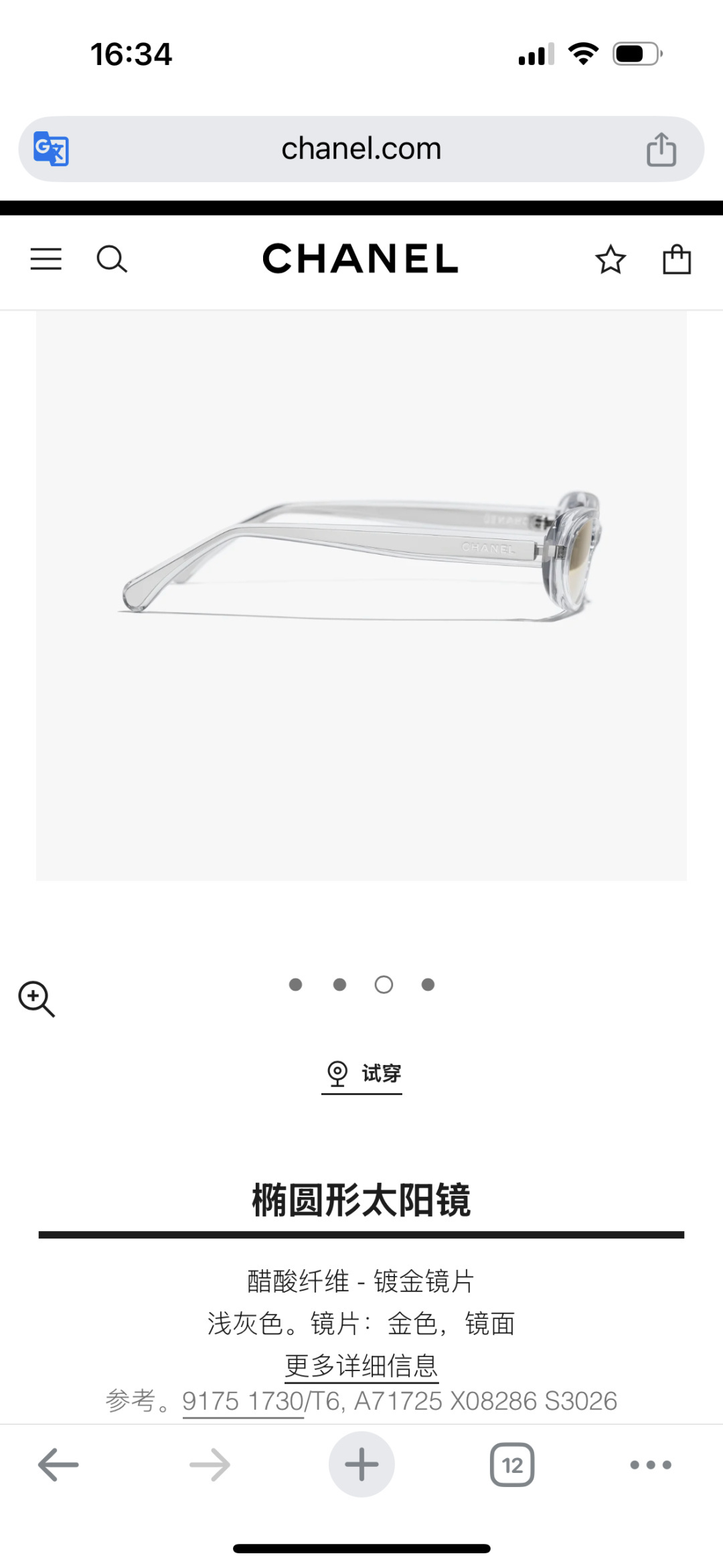Select the third carousel dot
This screenshot has width=723, height=1568.
384,985
